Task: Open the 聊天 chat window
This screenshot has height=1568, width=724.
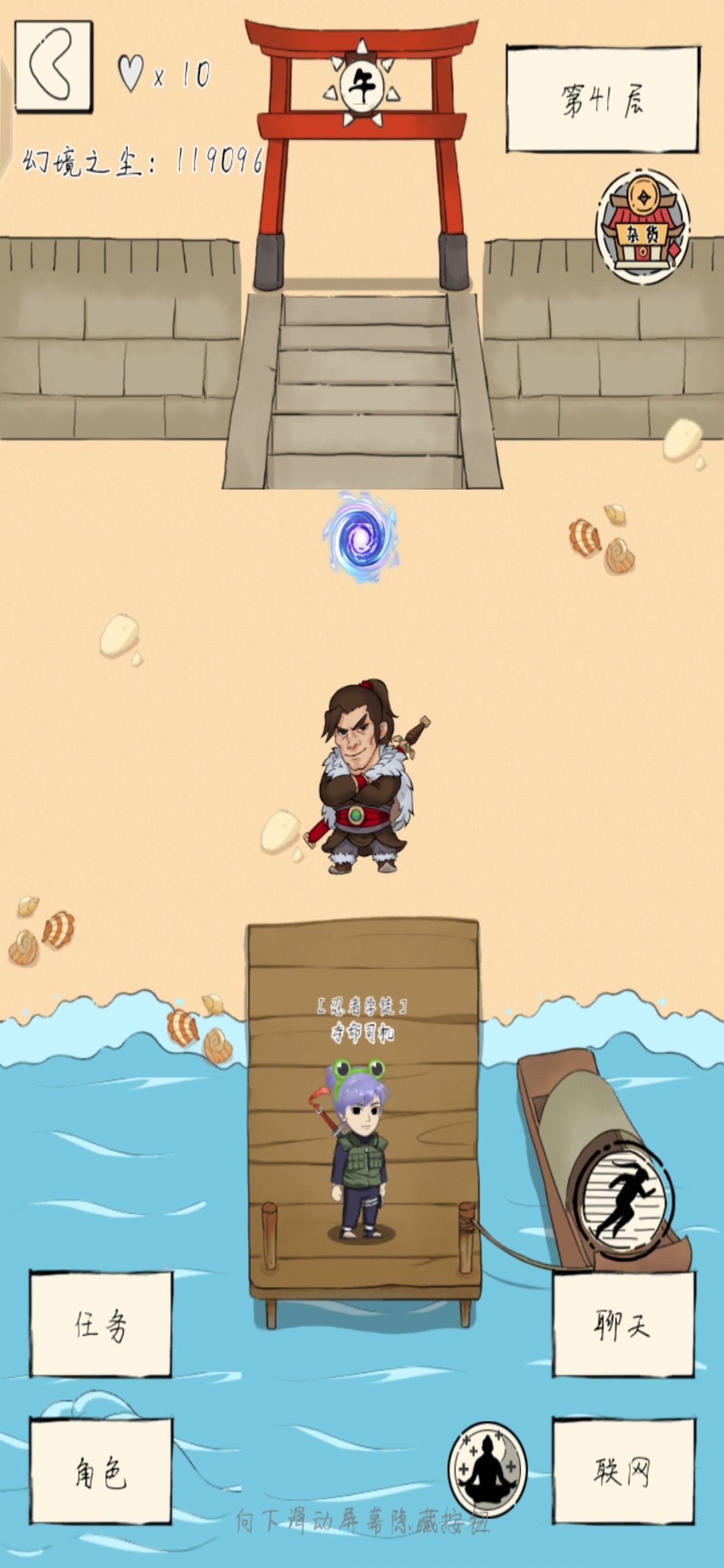Action: tap(623, 1325)
